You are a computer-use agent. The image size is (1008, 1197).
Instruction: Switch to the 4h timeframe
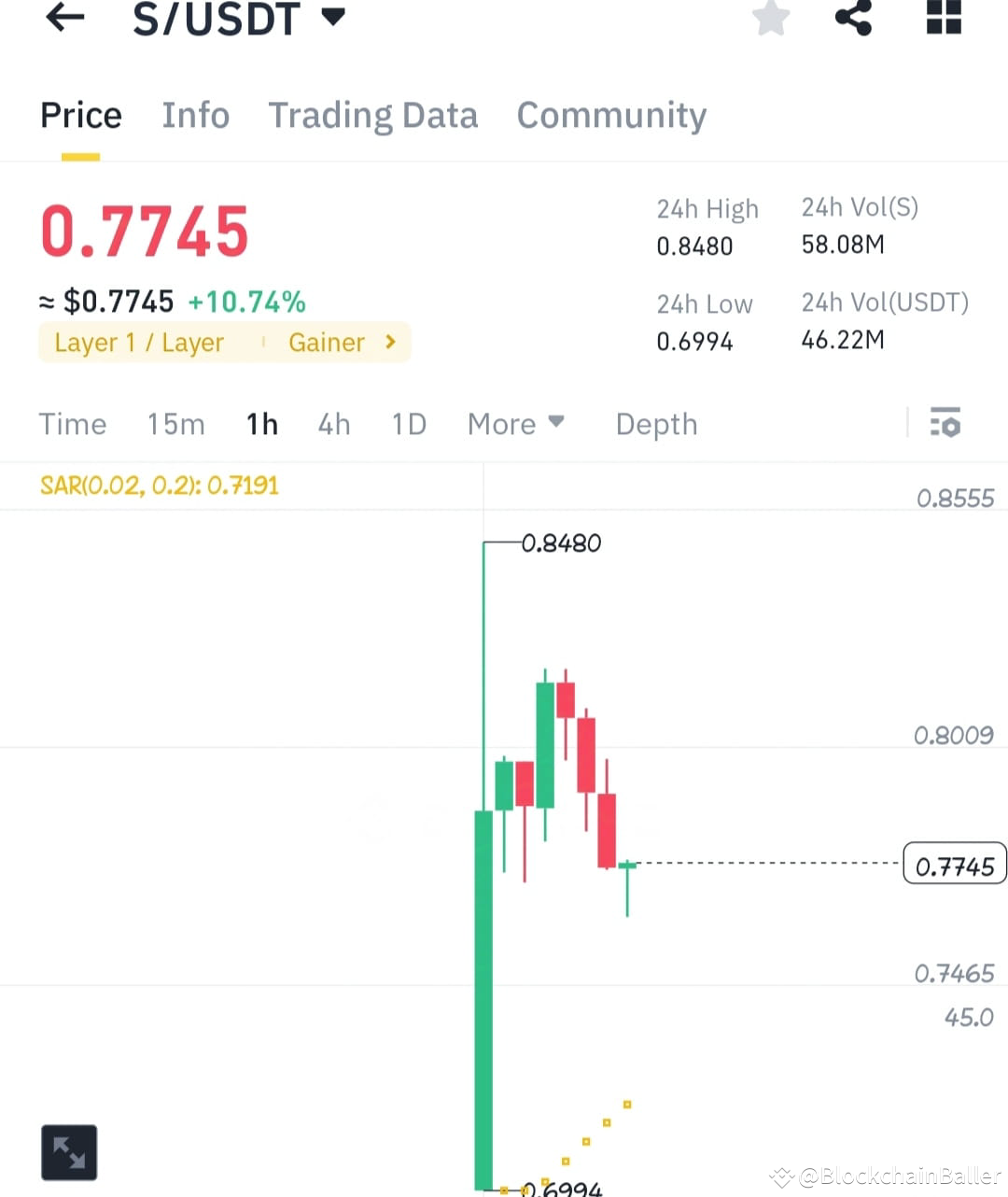coord(333,424)
